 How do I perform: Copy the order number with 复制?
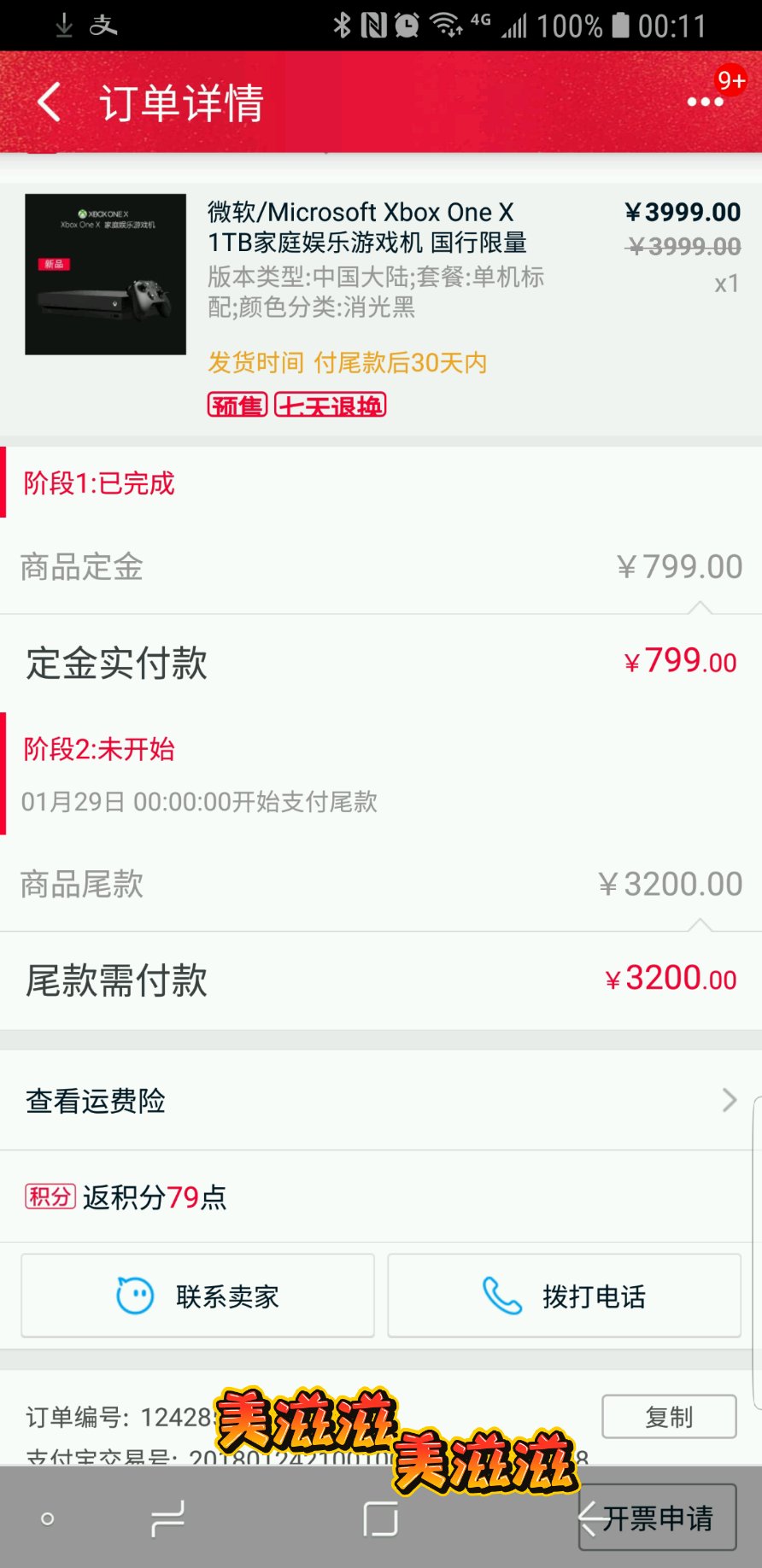[669, 1417]
